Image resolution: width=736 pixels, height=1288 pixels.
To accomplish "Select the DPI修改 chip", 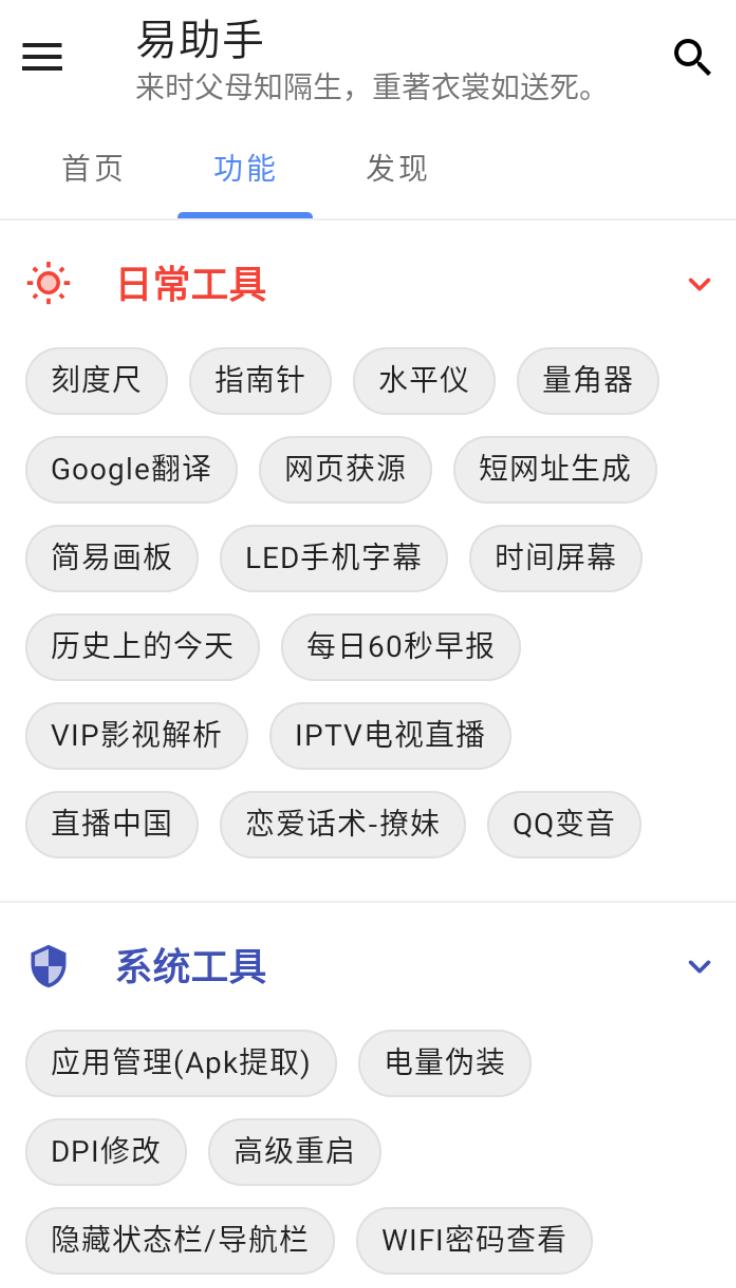I will tap(105, 1152).
